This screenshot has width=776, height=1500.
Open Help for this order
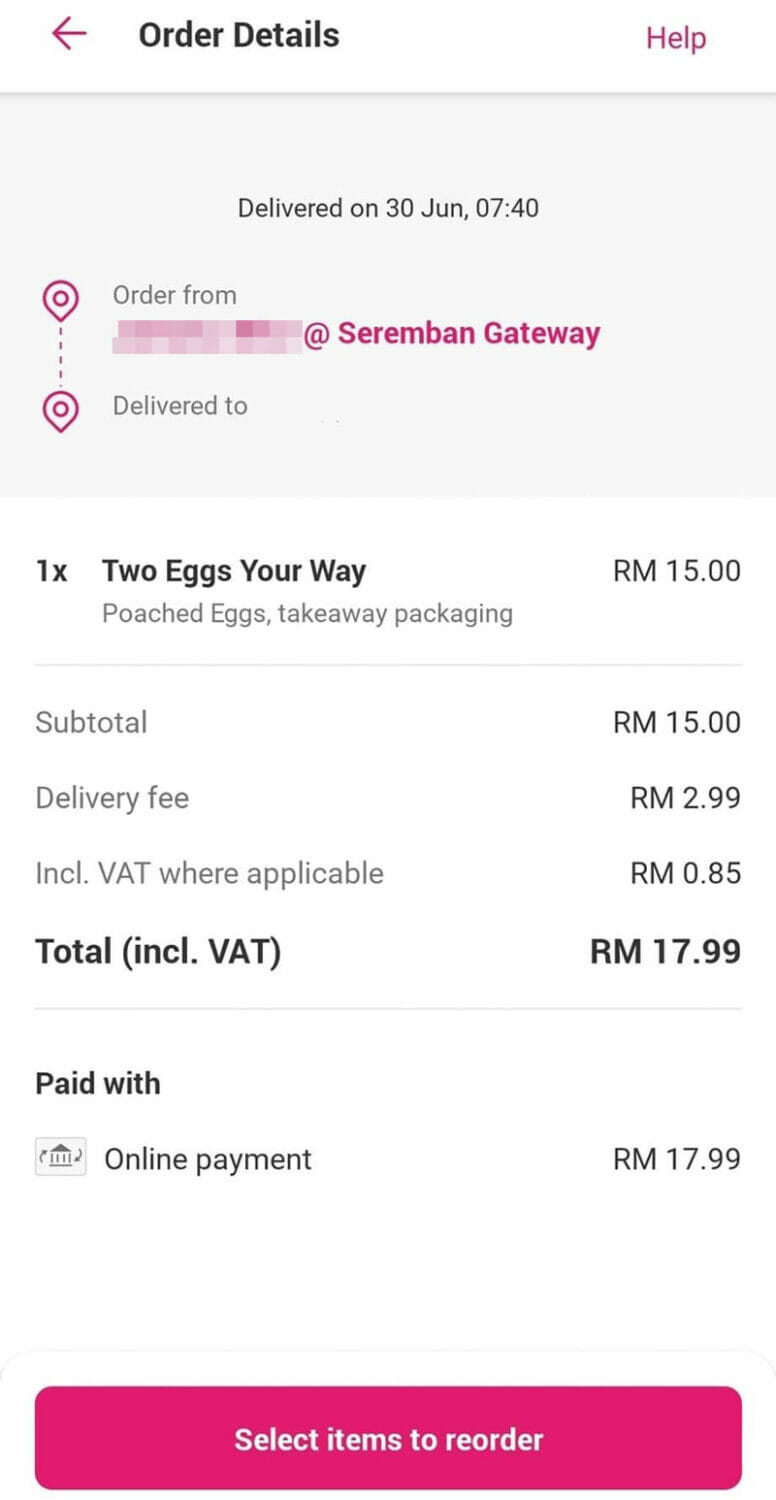pyautogui.click(x=676, y=38)
